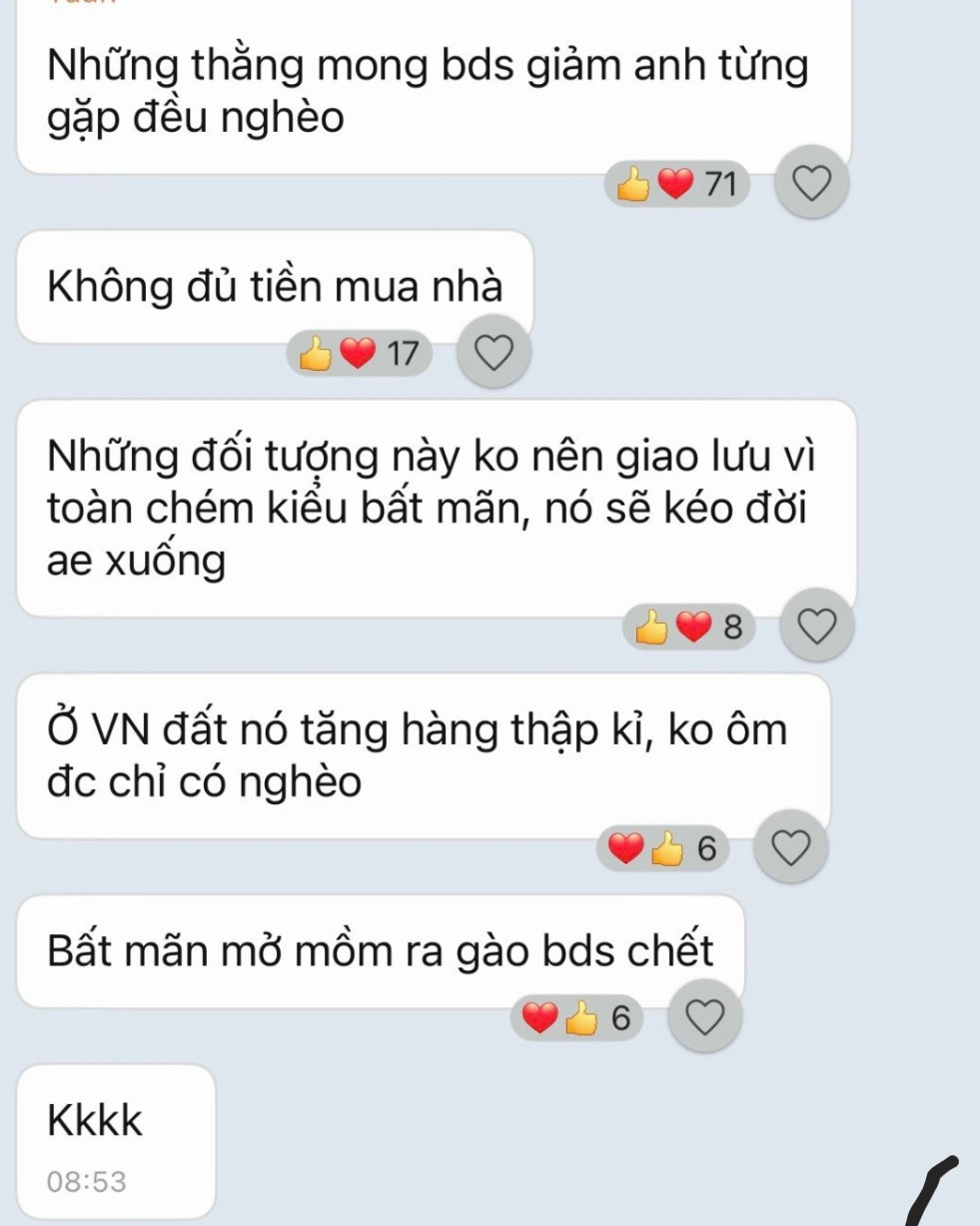Open the 17 reactions on "Không đủ tiền mua nhà"

pos(360,353)
